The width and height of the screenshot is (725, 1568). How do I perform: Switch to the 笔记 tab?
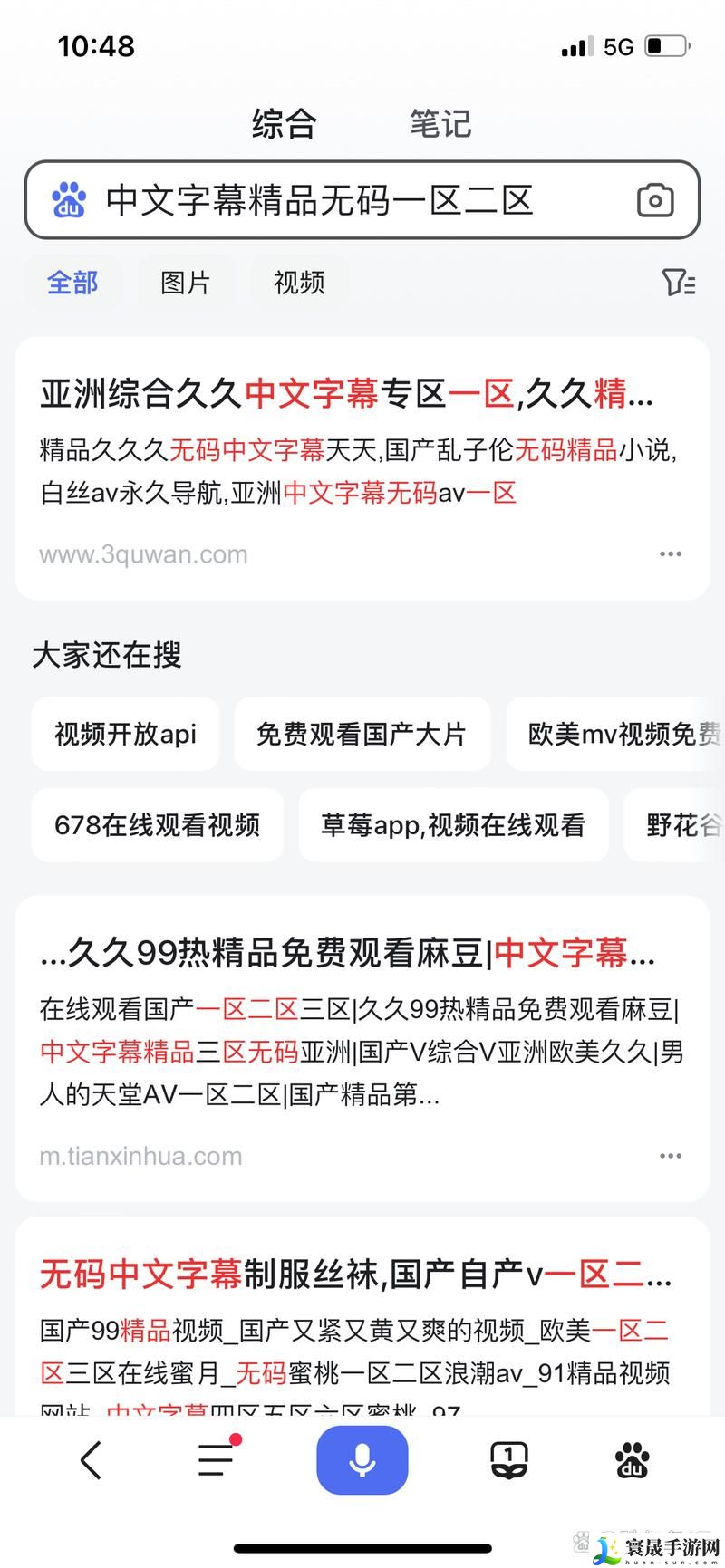pos(440,123)
